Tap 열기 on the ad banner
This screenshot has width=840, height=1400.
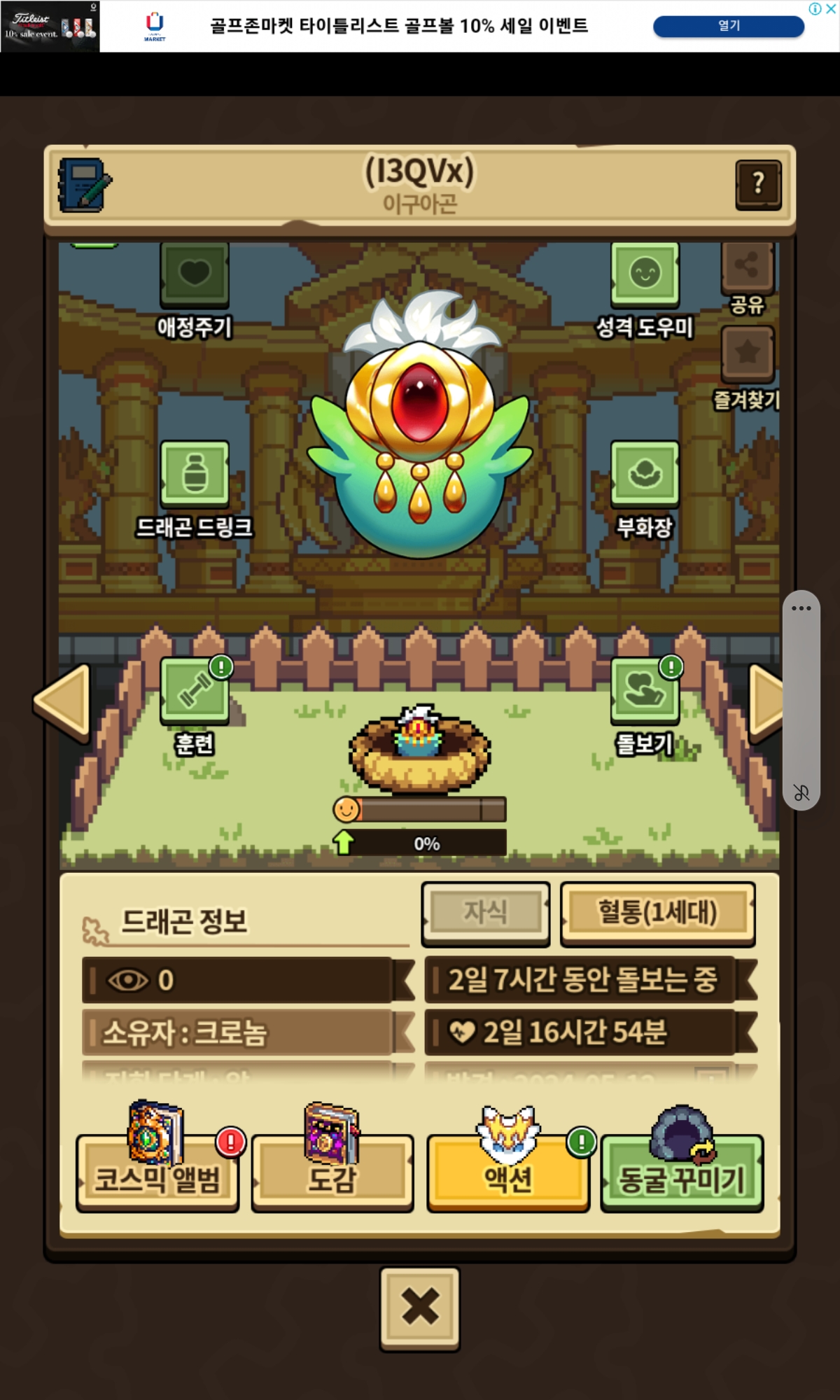(729, 26)
